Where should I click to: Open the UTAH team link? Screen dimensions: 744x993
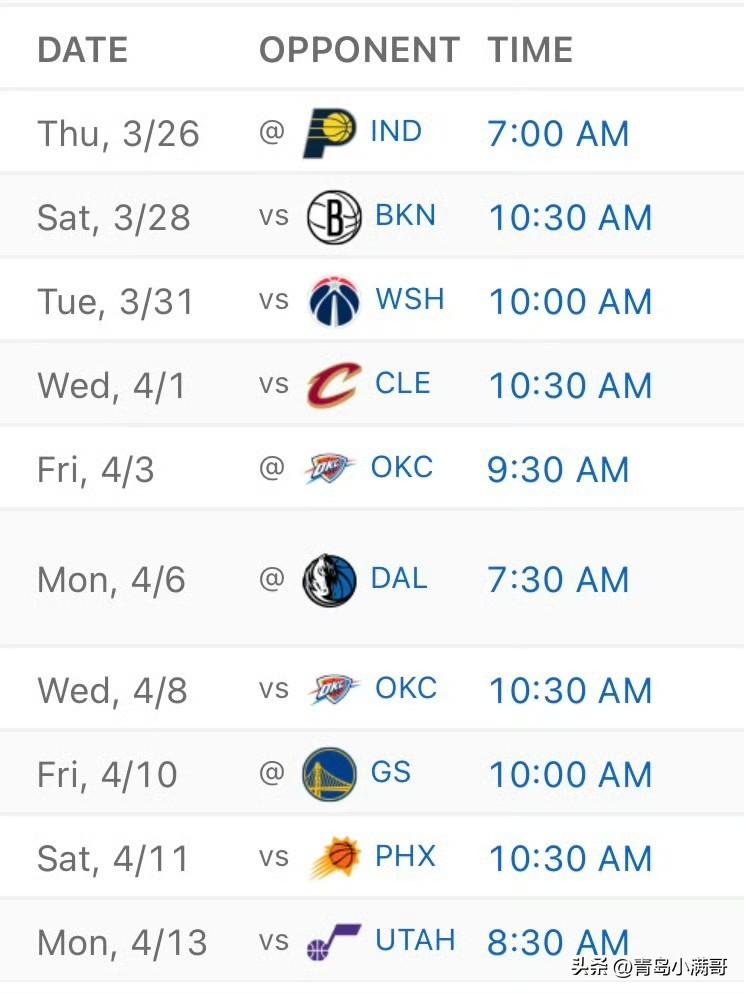415,940
